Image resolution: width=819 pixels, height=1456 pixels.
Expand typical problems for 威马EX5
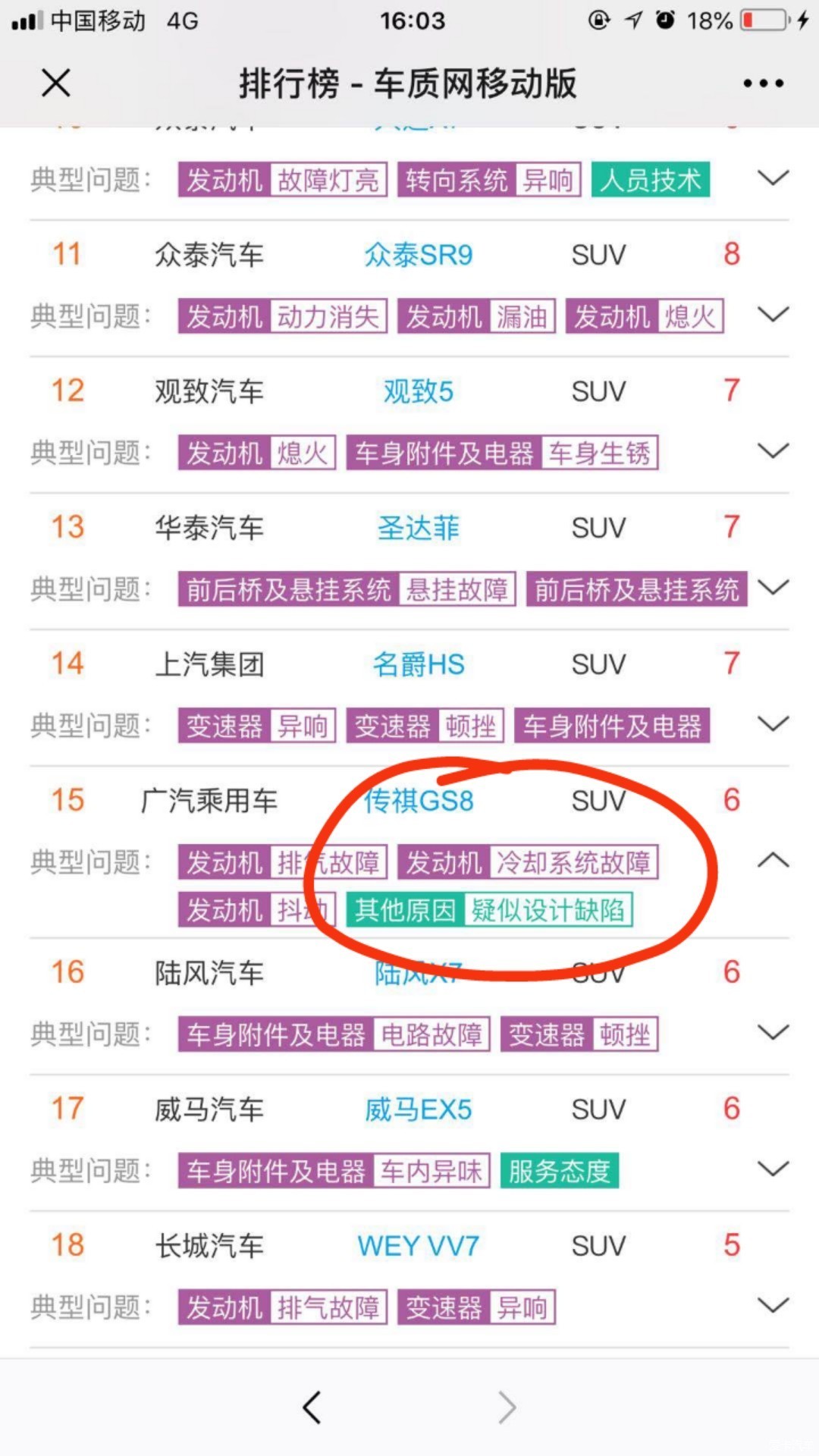click(773, 1169)
